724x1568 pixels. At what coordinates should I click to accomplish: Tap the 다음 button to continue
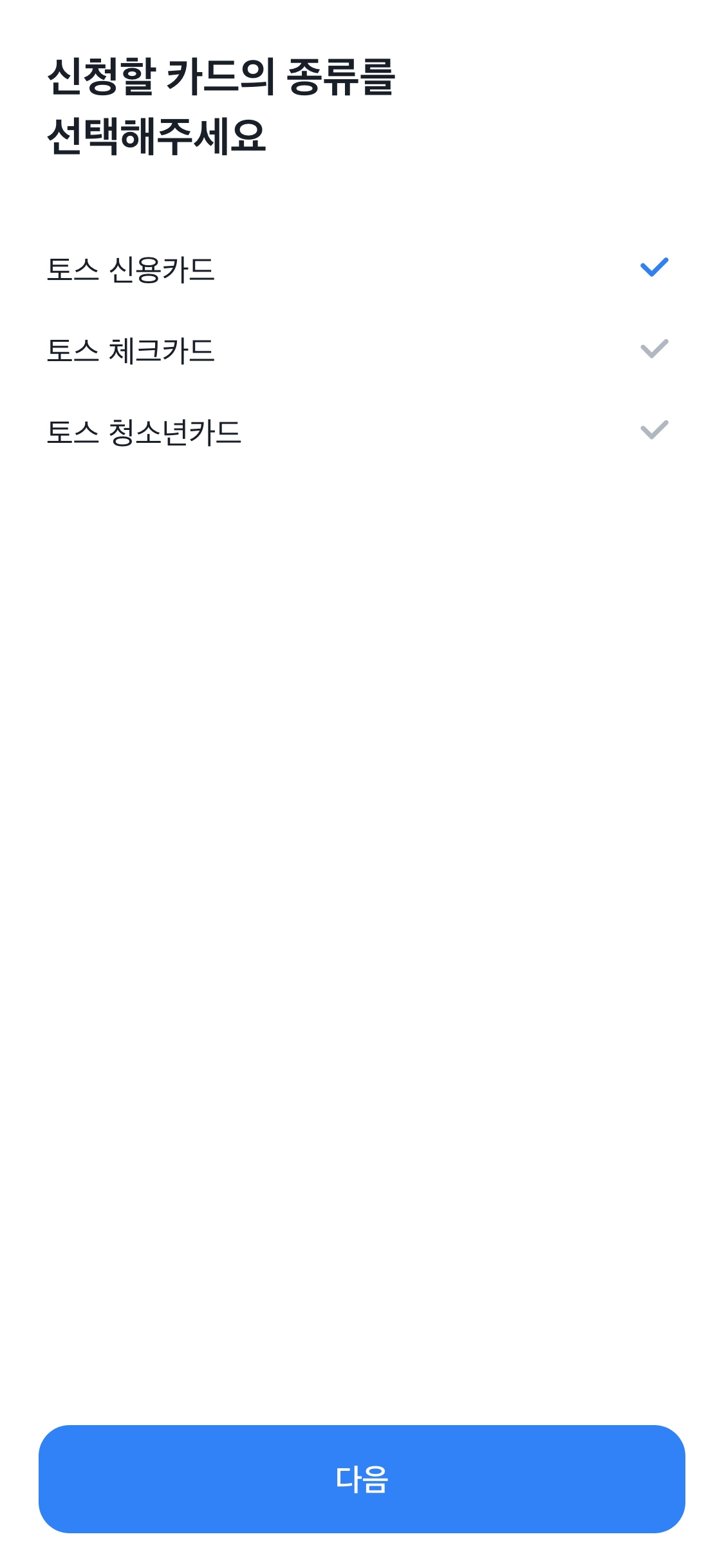(362, 1479)
